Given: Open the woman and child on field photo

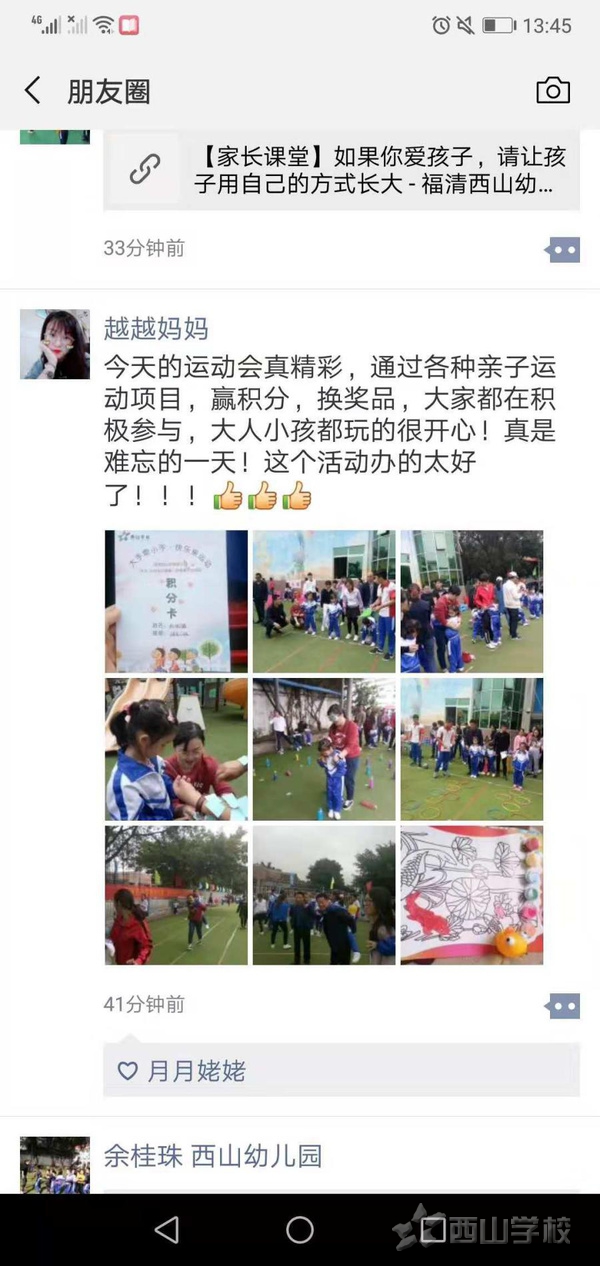Looking at the screenshot, I should pos(324,749).
